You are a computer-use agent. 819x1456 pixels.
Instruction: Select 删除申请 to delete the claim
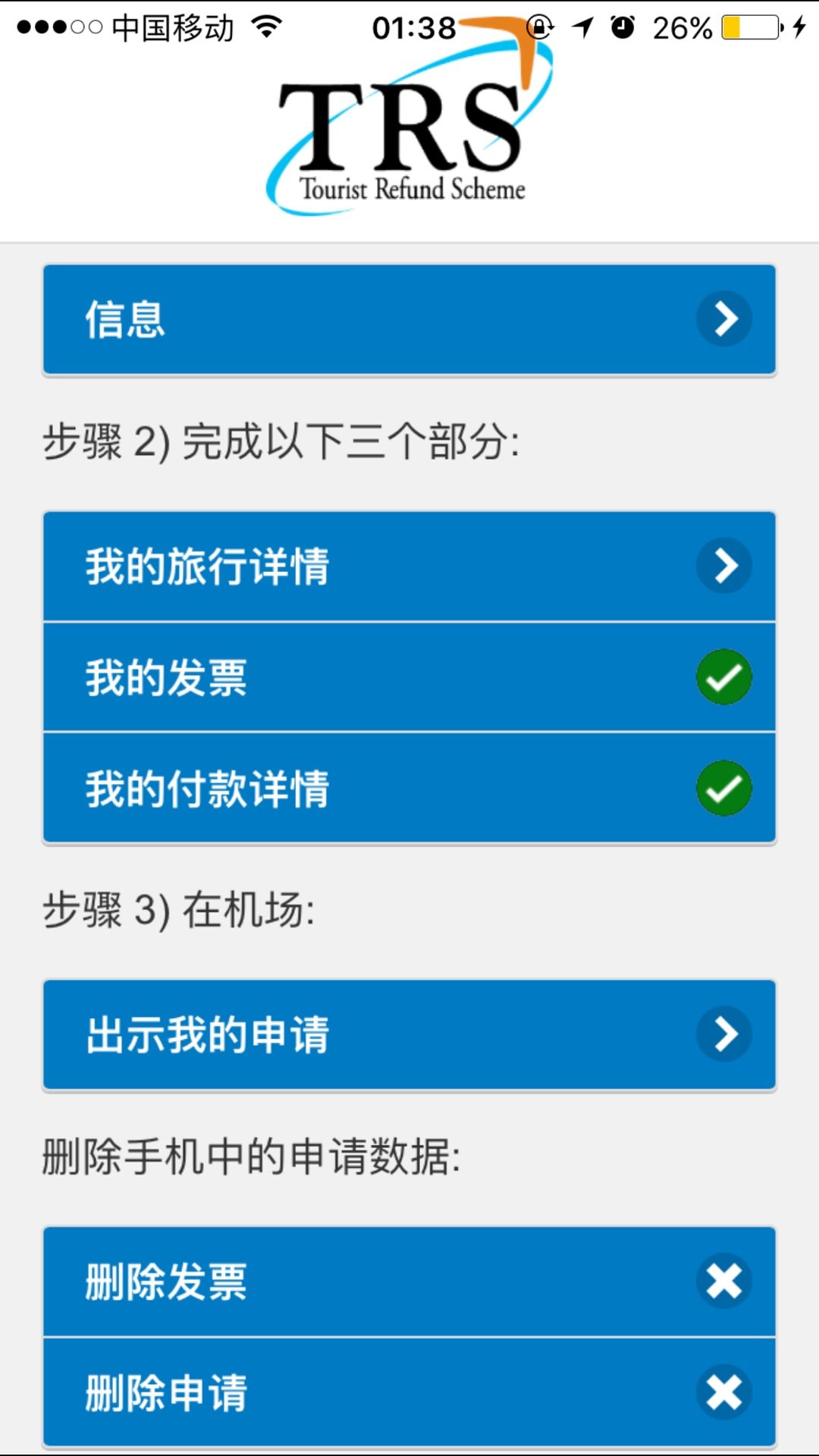click(409, 1392)
